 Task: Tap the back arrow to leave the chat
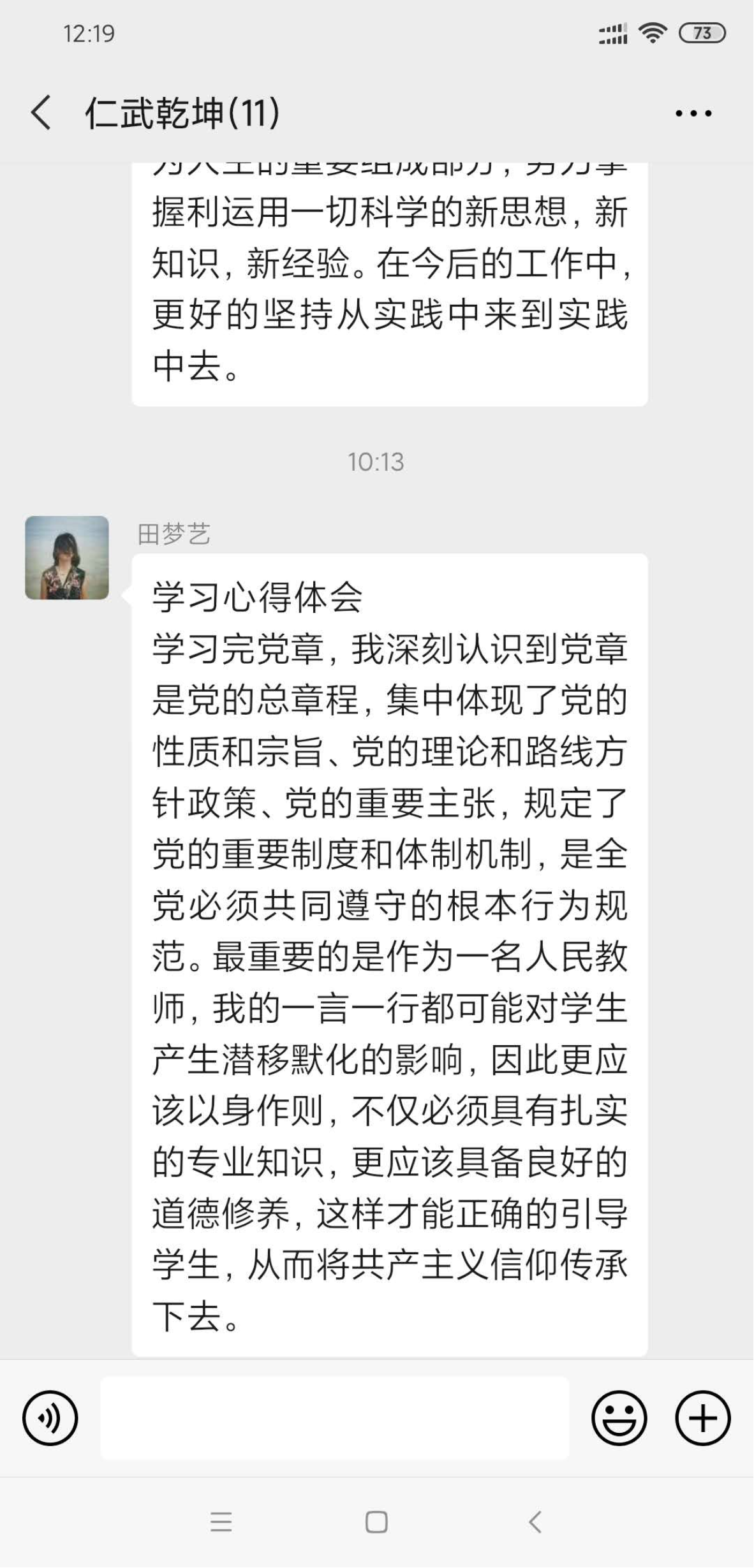click(x=41, y=112)
